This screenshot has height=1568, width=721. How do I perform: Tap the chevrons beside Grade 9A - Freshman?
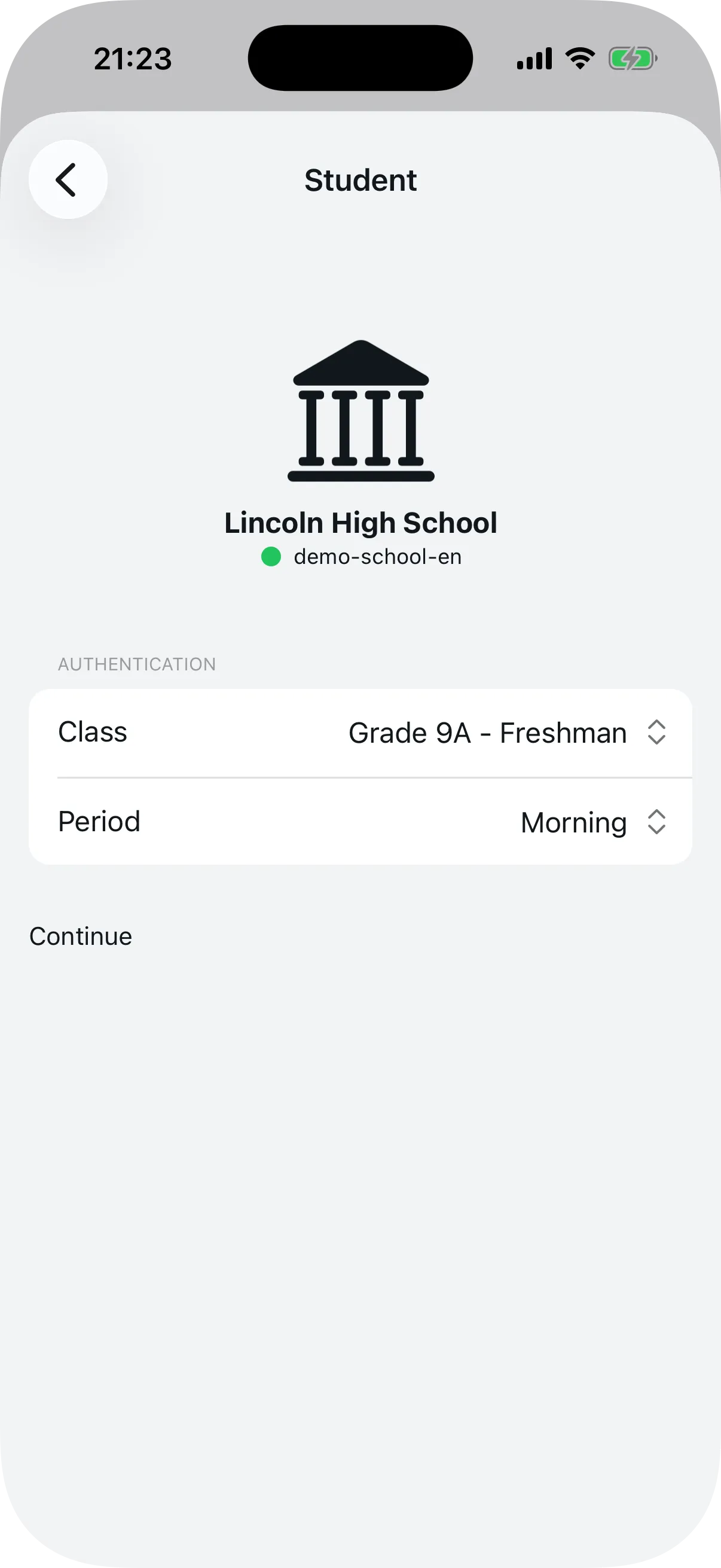[x=657, y=733]
